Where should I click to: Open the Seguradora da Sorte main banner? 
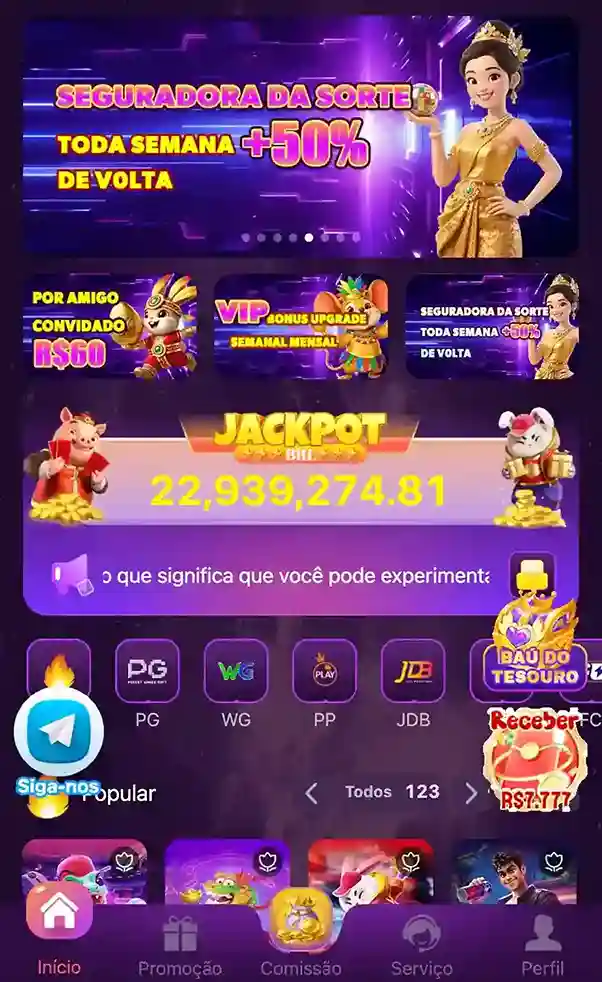[300, 135]
